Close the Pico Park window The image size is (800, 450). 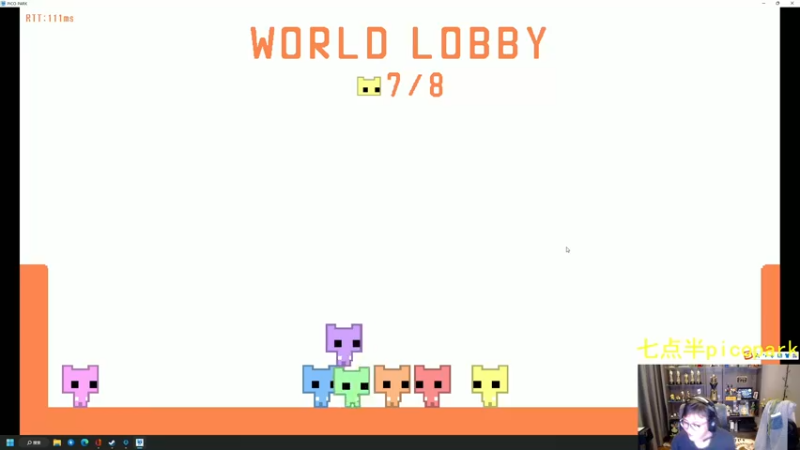point(791,3)
